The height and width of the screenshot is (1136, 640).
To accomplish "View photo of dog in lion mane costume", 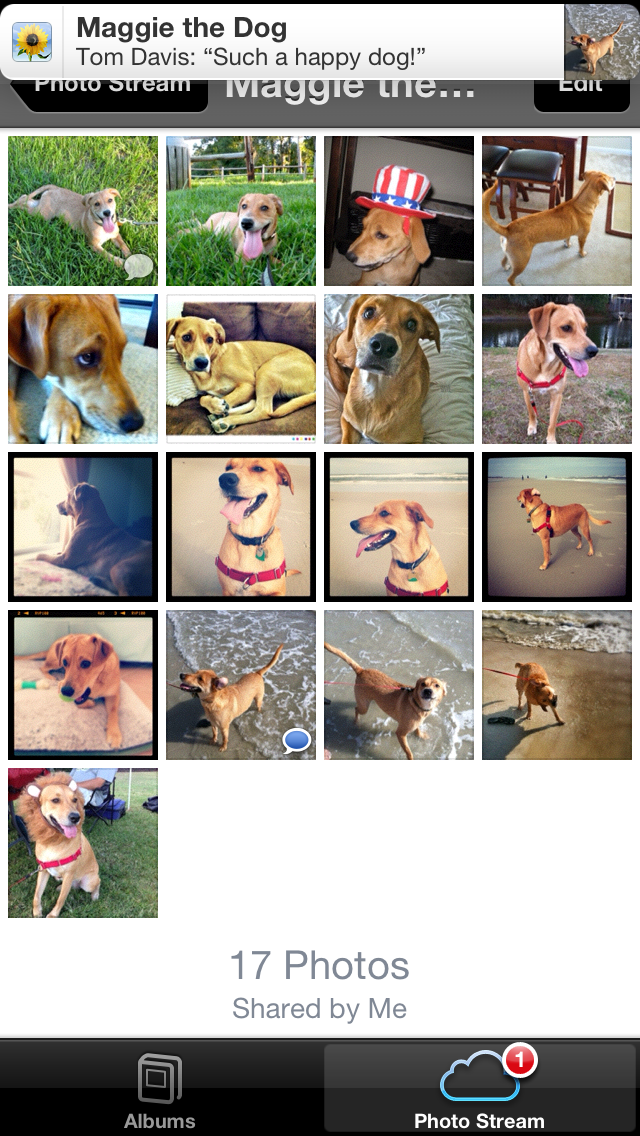I will (x=83, y=843).
